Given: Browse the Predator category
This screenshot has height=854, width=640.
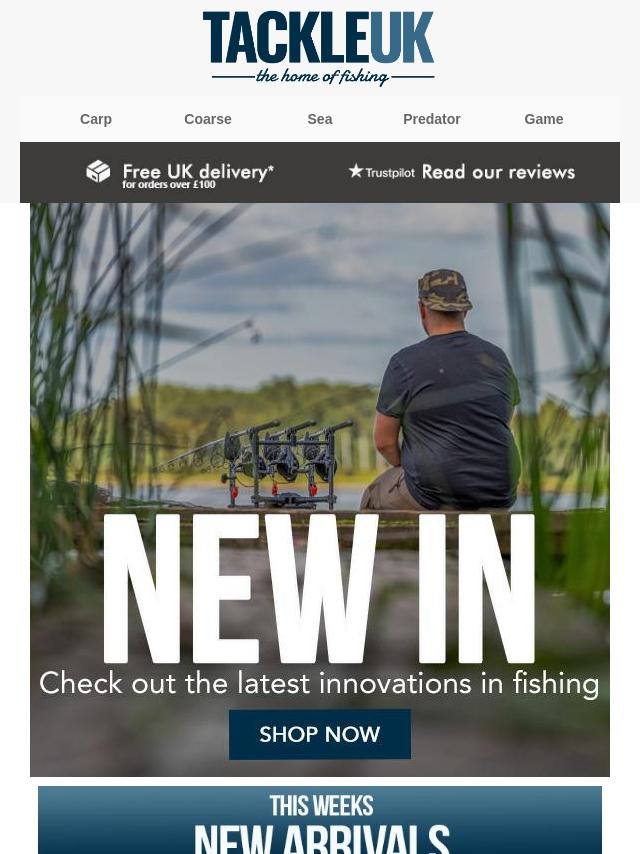Looking at the screenshot, I should (431, 119).
